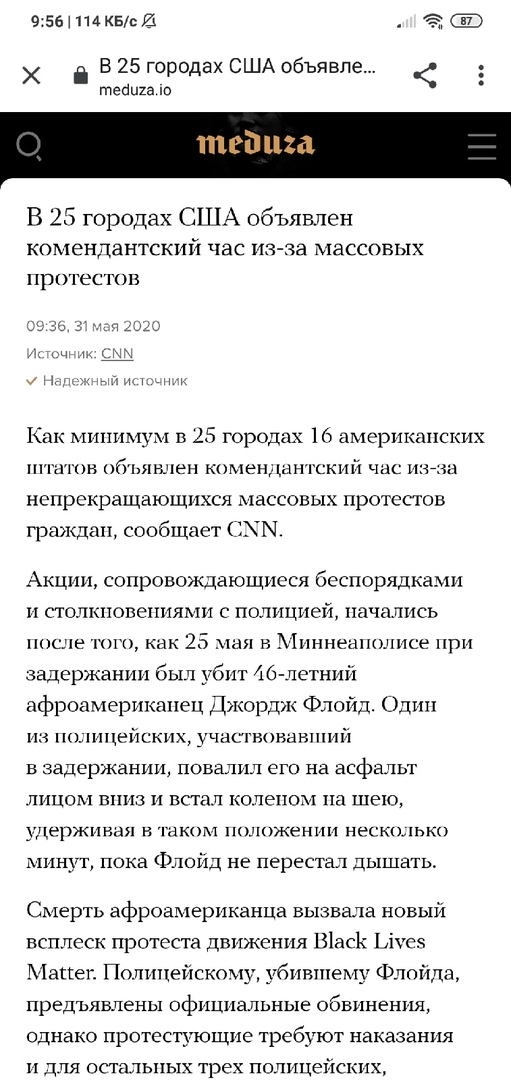Screen dimensions: 511x1080
Task: Open Meduza site search
Action: click(30, 145)
